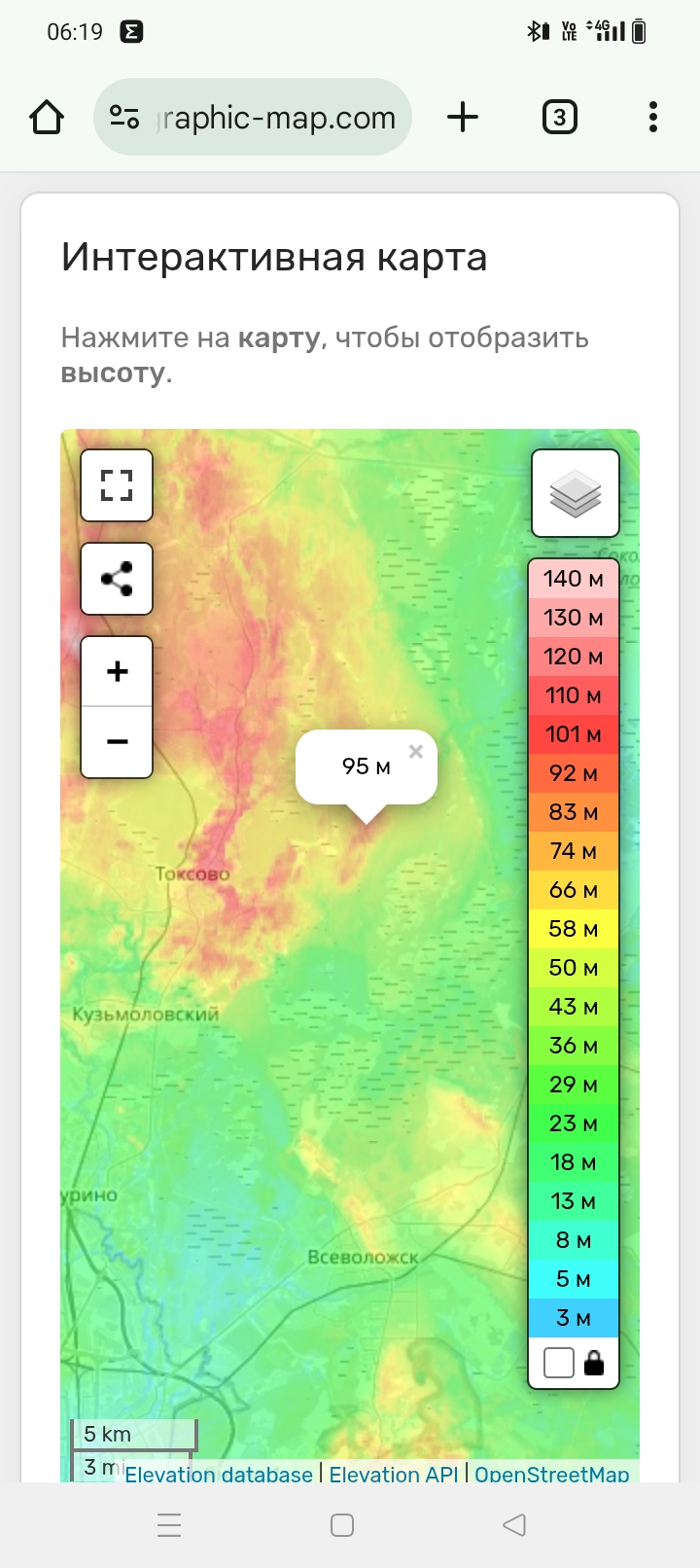Image resolution: width=700 pixels, height=1568 pixels.
Task: Open the map layers selector
Action: coord(576,493)
